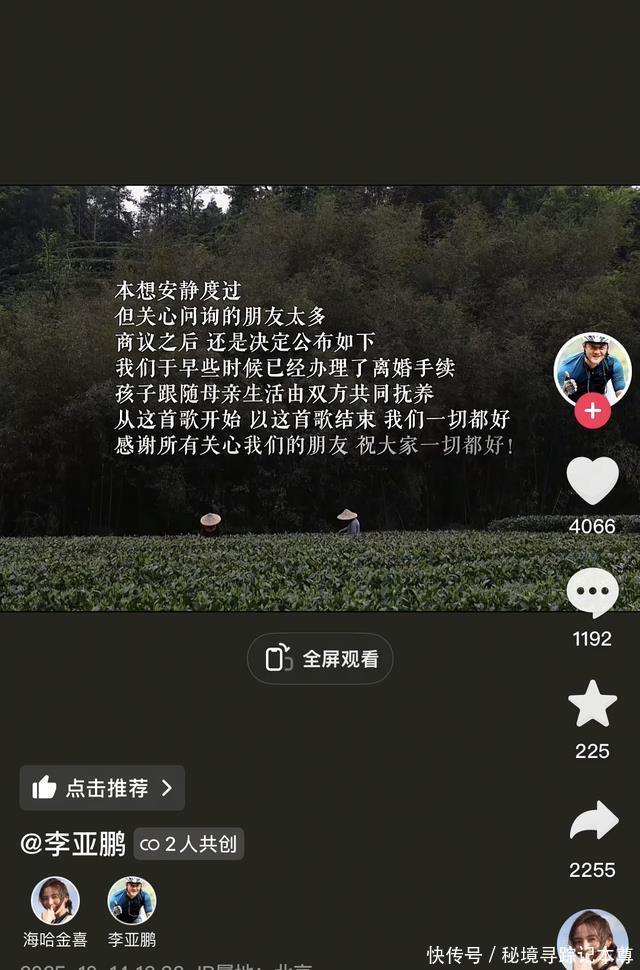Expand the 2人共创 co-creators chip
Image resolution: width=640 pixels, height=970 pixels.
pos(189,844)
